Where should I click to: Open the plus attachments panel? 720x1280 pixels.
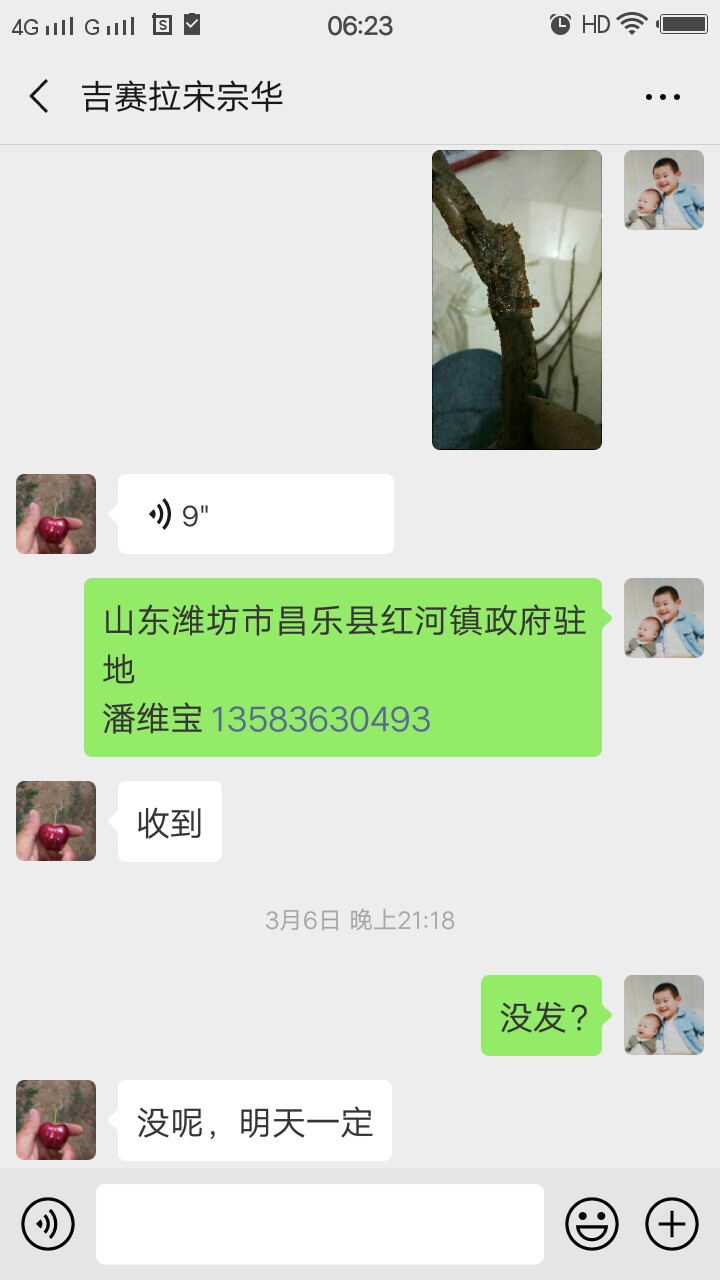tap(671, 1223)
